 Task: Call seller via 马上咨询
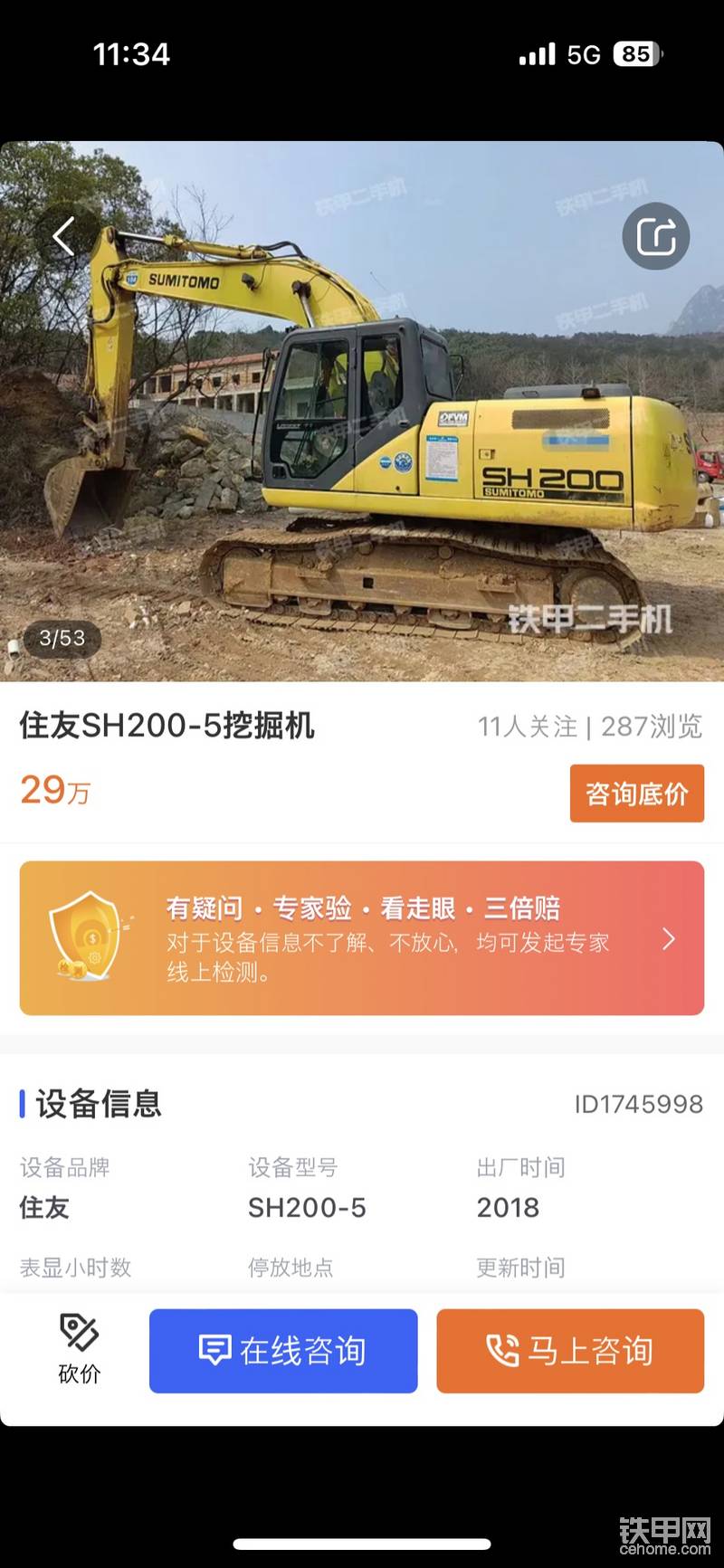570,1351
